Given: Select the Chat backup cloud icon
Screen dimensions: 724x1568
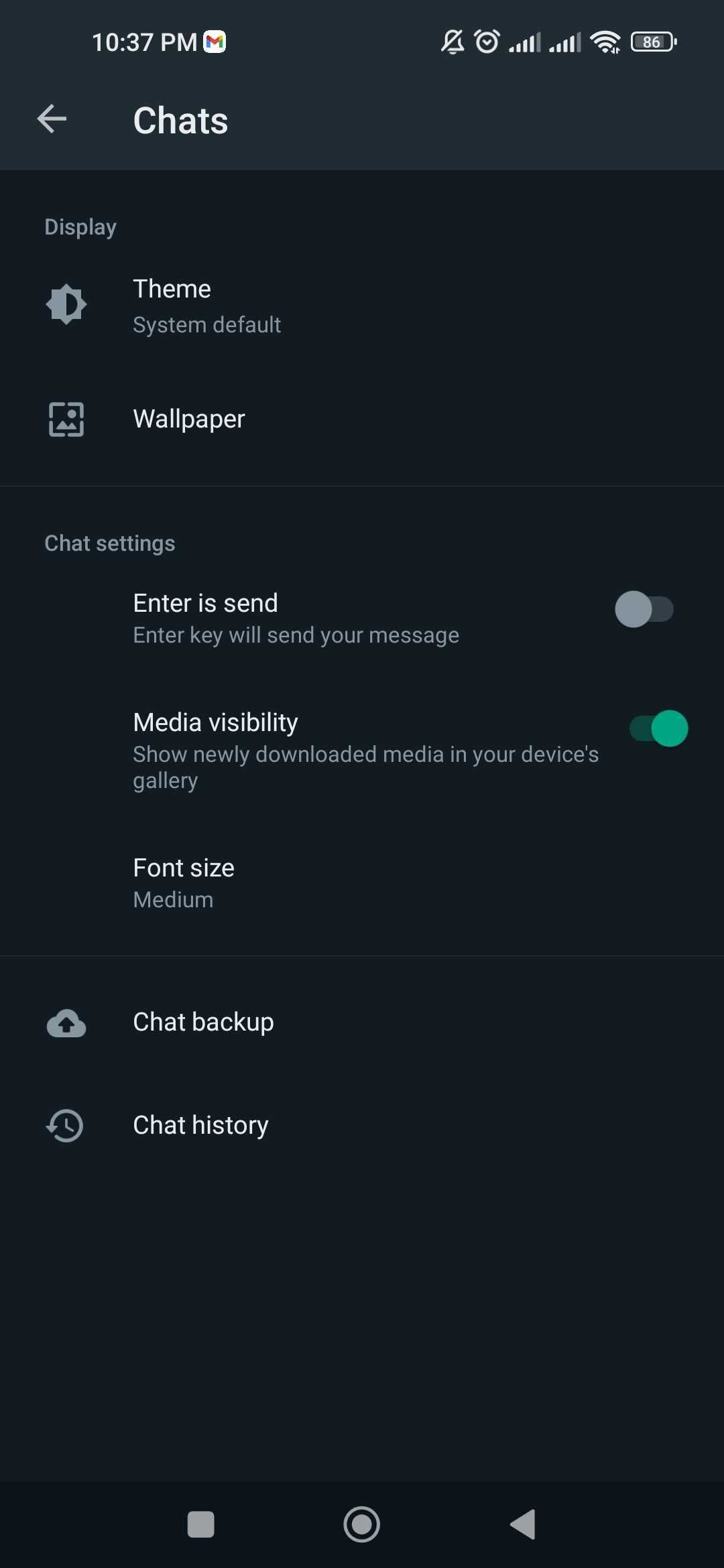Looking at the screenshot, I should [65, 1023].
